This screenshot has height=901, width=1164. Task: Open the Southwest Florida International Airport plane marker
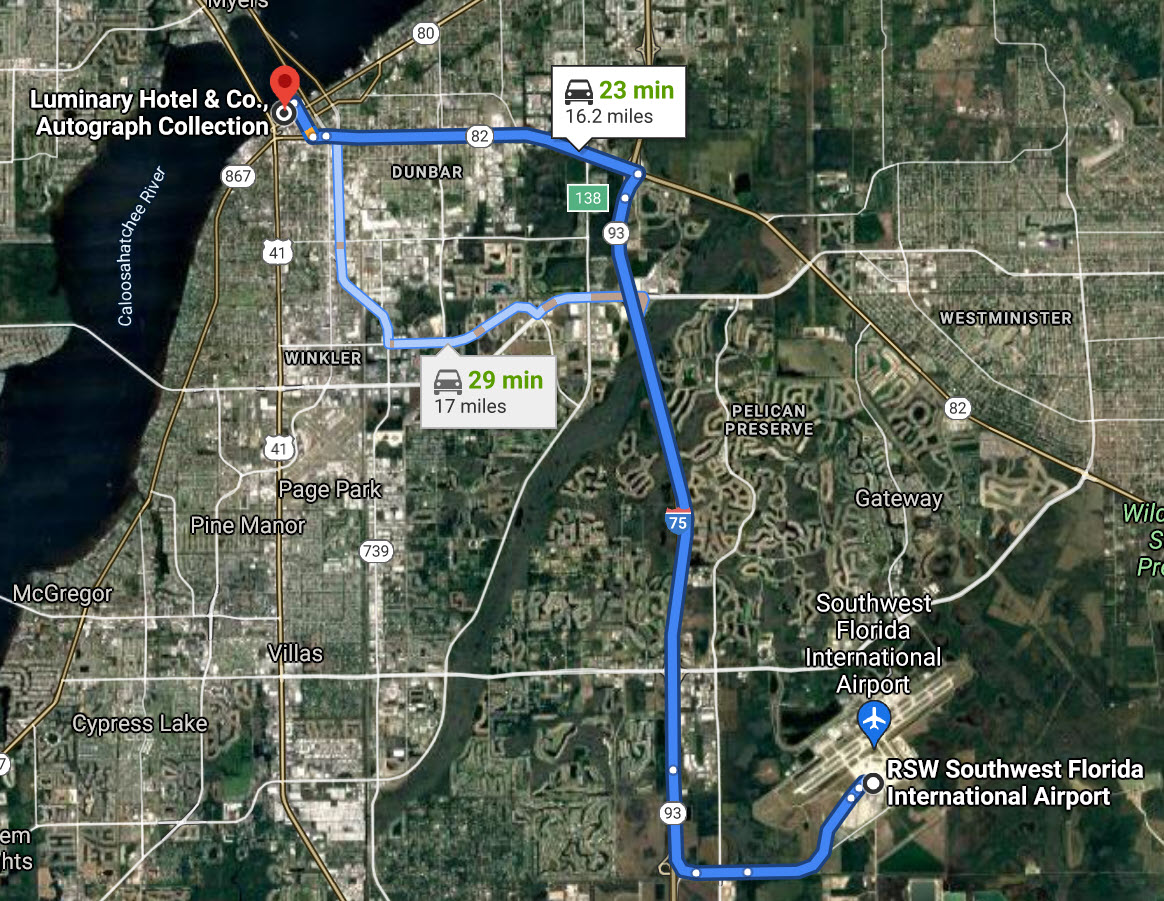(874, 720)
